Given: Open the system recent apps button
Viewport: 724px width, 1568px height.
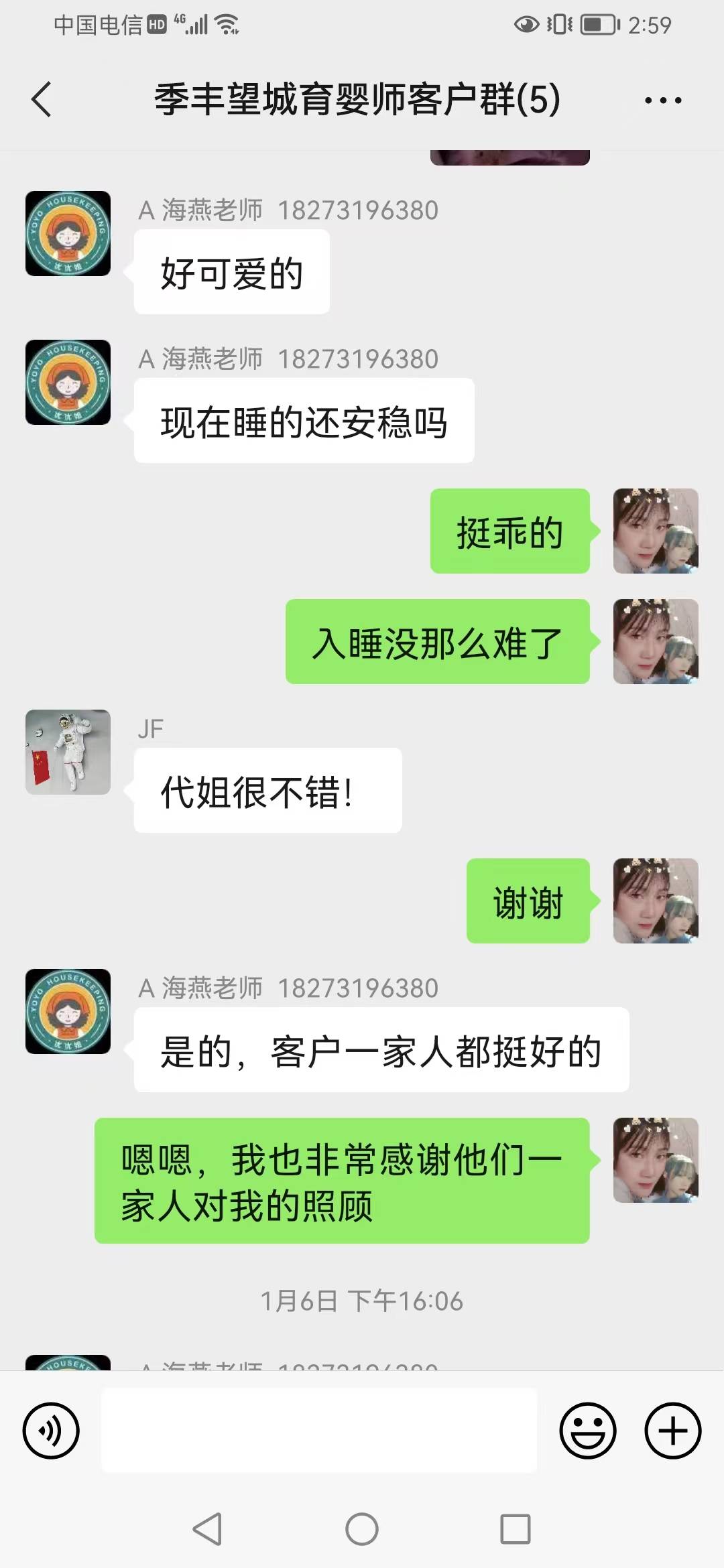Looking at the screenshot, I should tap(515, 1530).
